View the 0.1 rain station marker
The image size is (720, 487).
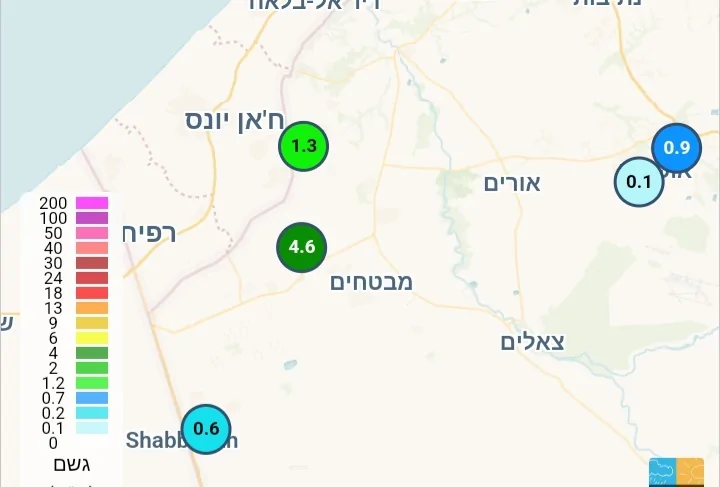coord(638,182)
